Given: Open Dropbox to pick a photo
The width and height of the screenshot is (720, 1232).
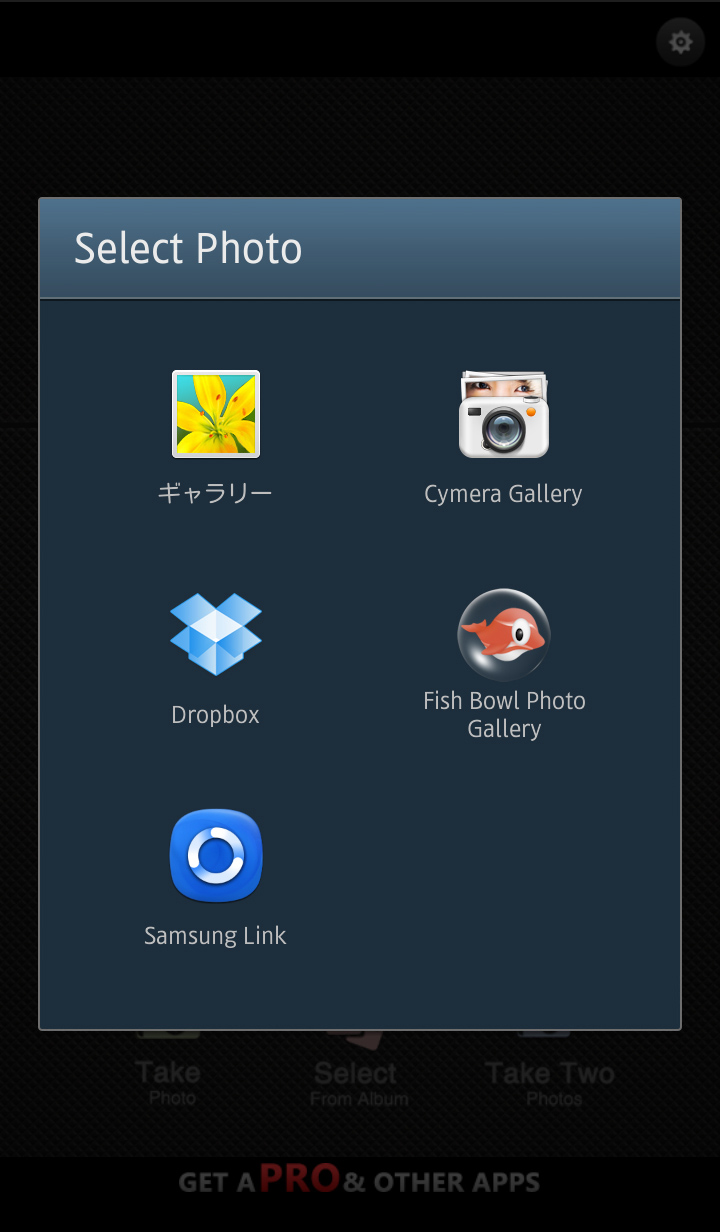Looking at the screenshot, I should [216, 635].
